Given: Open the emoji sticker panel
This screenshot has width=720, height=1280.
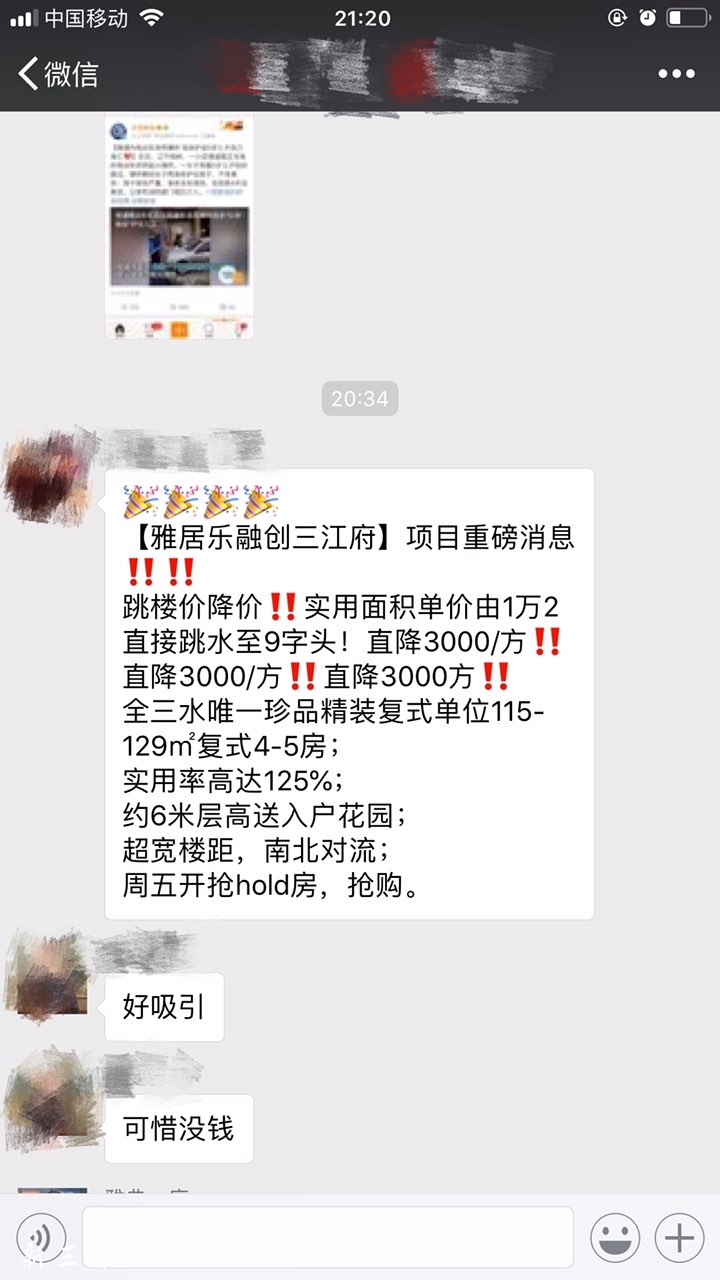Looking at the screenshot, I should pyautogui.click(x=614, y=1238).
